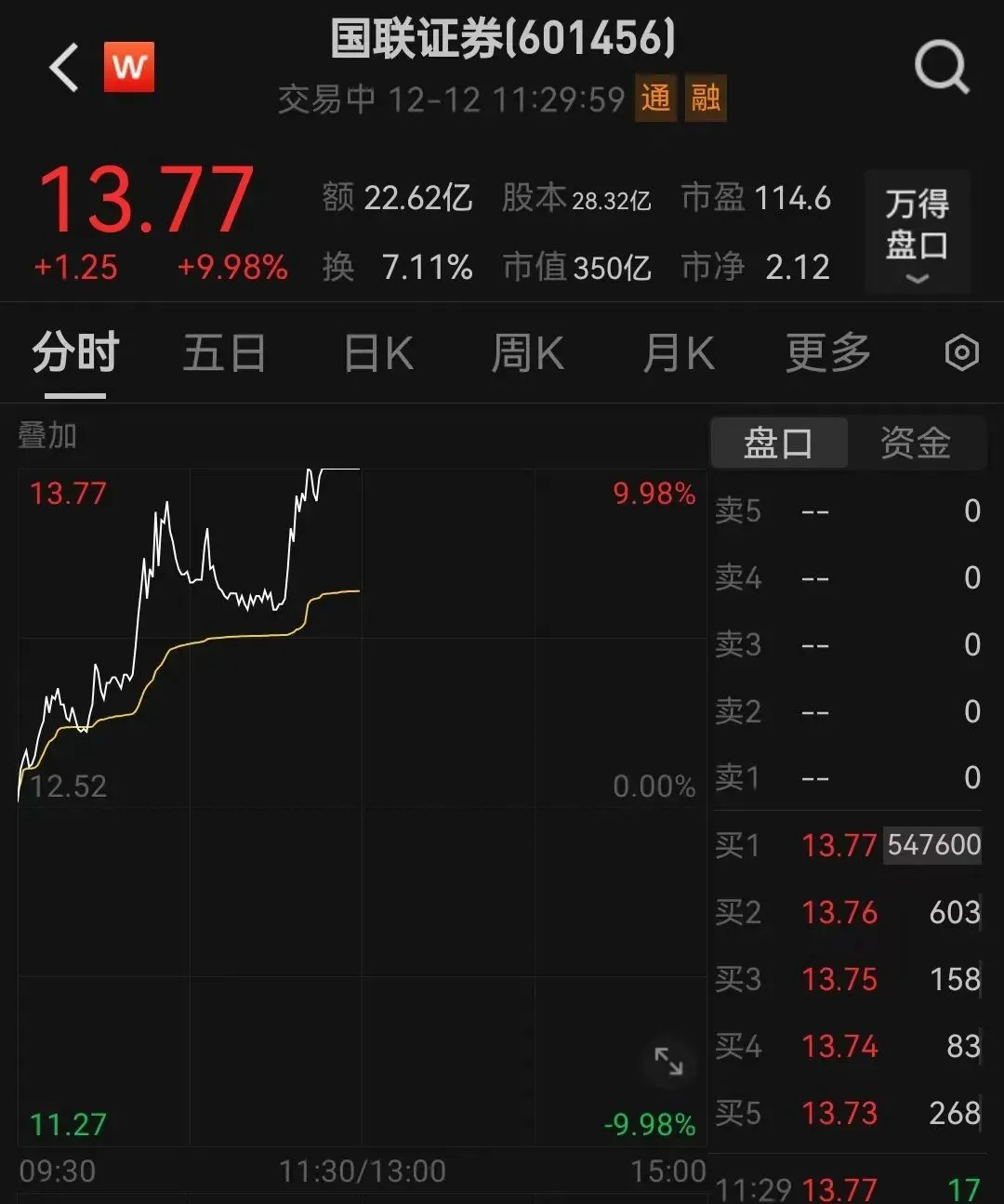Open the stock search magnifier

point(941,67)
